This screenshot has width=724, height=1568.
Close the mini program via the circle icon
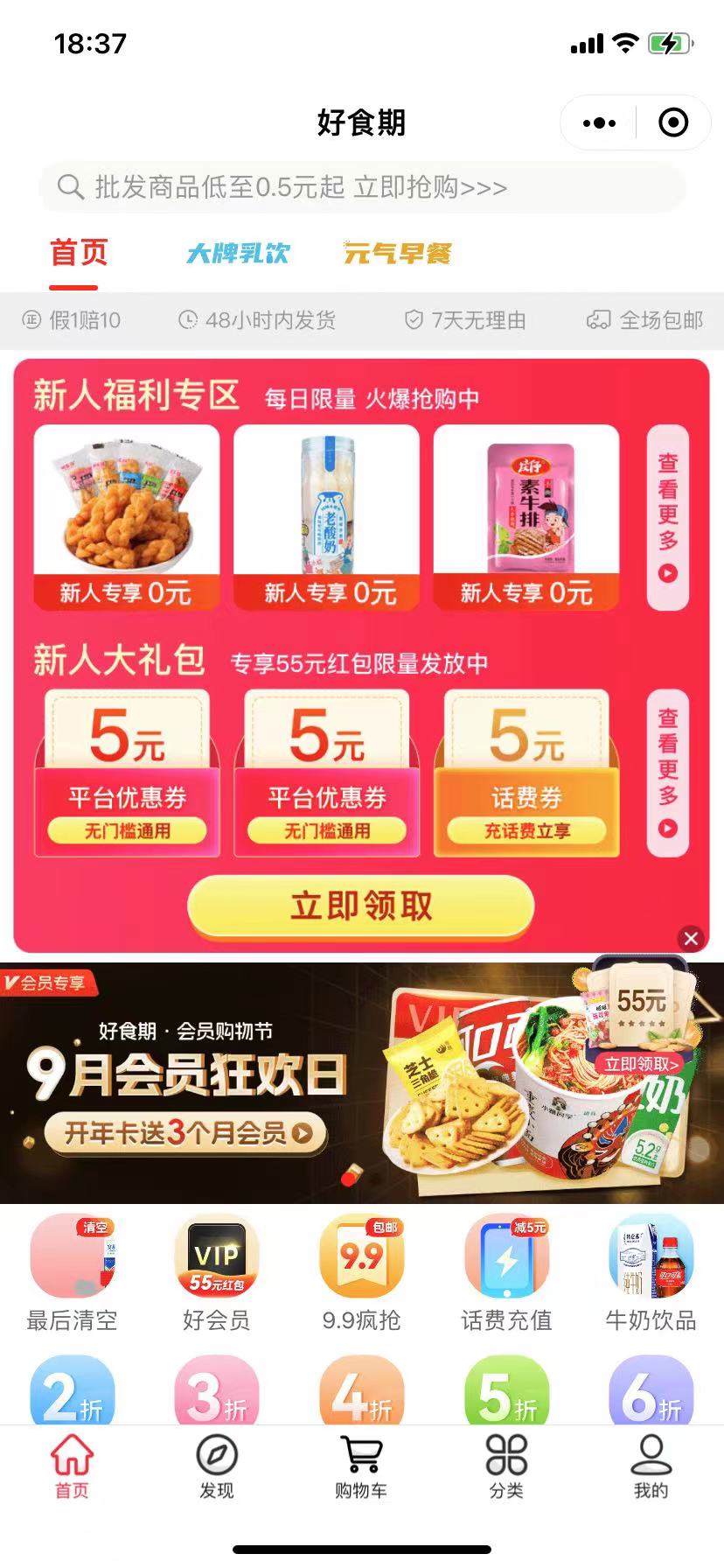(672, 123)
